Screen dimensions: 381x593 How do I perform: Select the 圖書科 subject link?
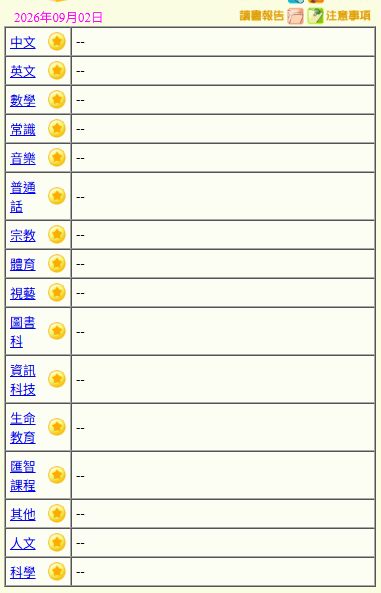[x=23, y=332]
